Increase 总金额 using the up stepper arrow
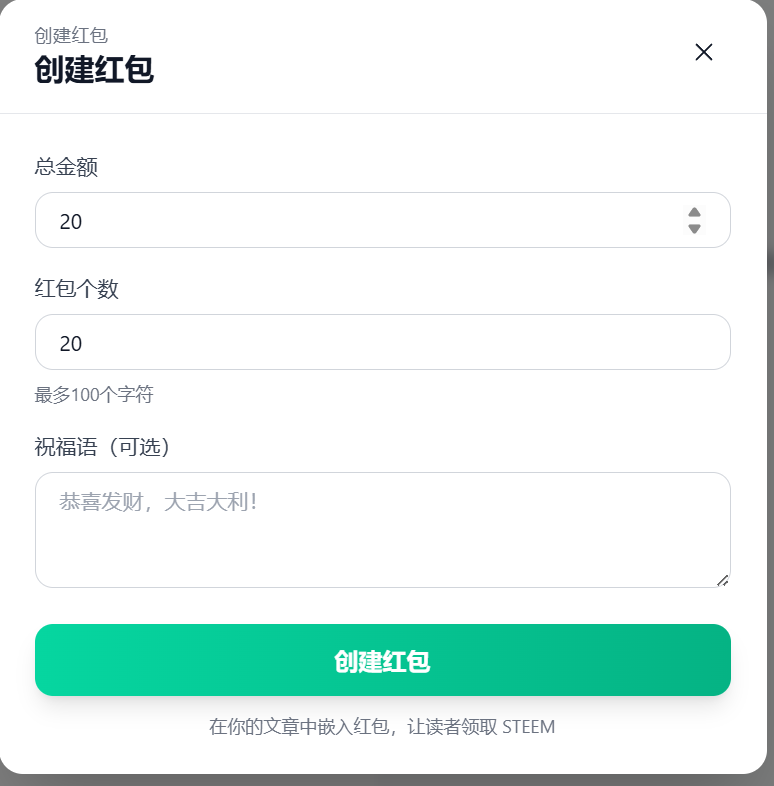Viewport: 774px width, 786px height. (x=694, y=214)
